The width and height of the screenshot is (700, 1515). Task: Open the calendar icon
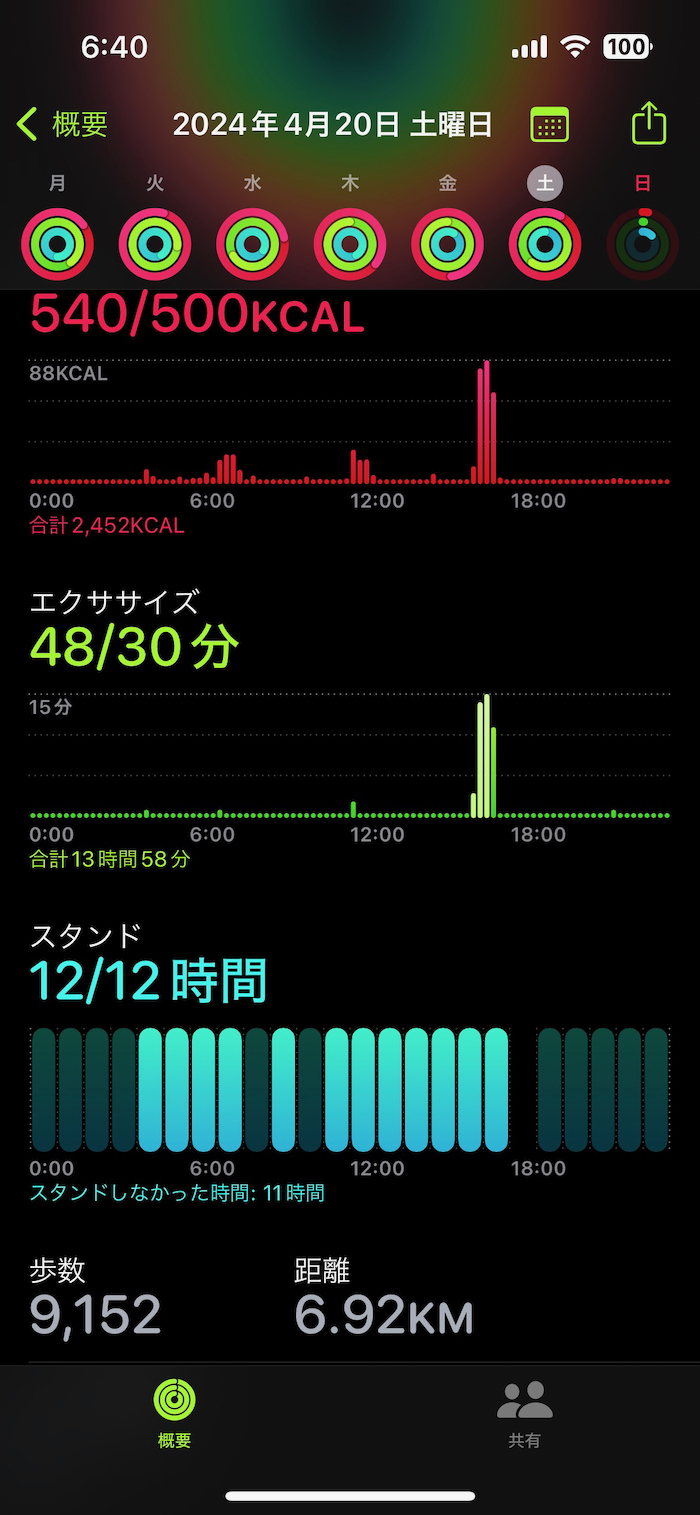549,125
